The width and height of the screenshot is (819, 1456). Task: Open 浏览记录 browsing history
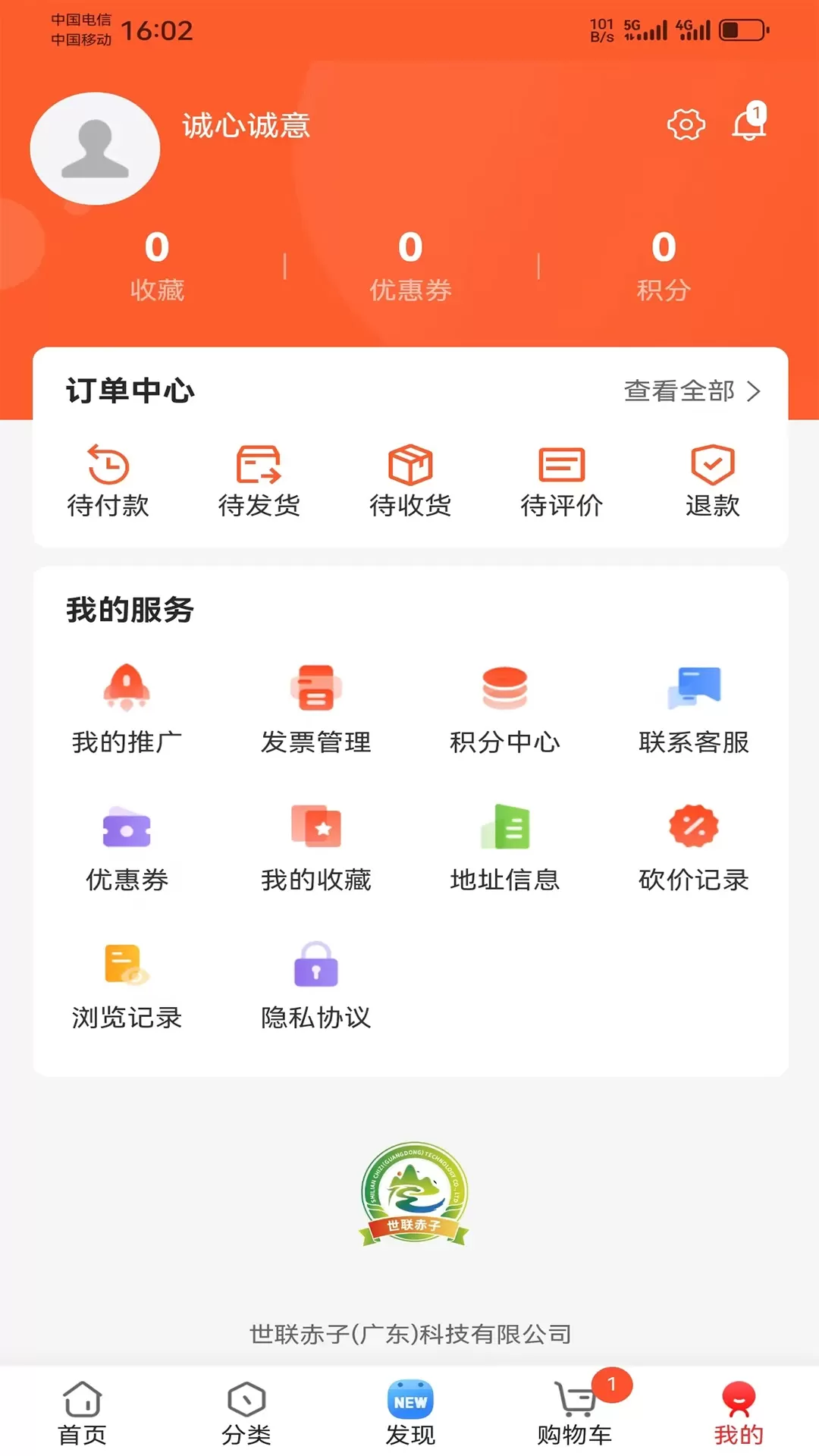point(127,986)
